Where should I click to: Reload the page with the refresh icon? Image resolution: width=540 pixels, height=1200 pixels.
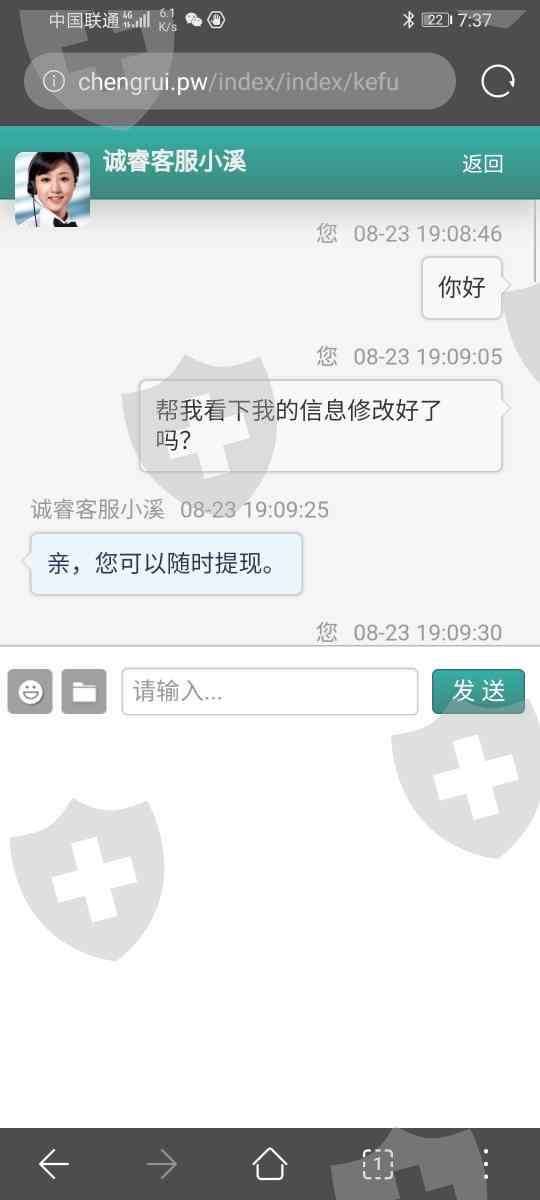(x=498, y=81)
